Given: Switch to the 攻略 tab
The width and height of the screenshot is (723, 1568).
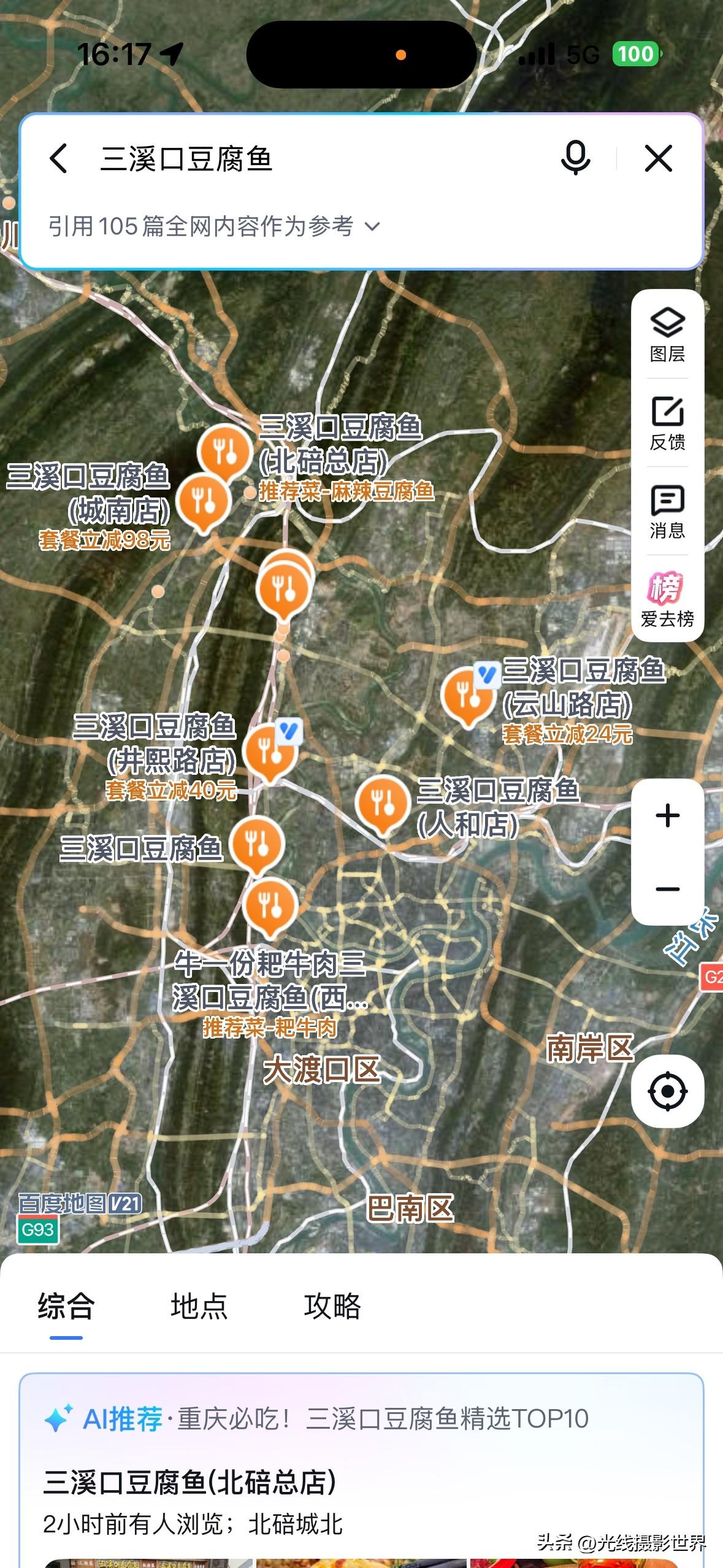Looking at the screenshot, I should tap(332, 1305).
